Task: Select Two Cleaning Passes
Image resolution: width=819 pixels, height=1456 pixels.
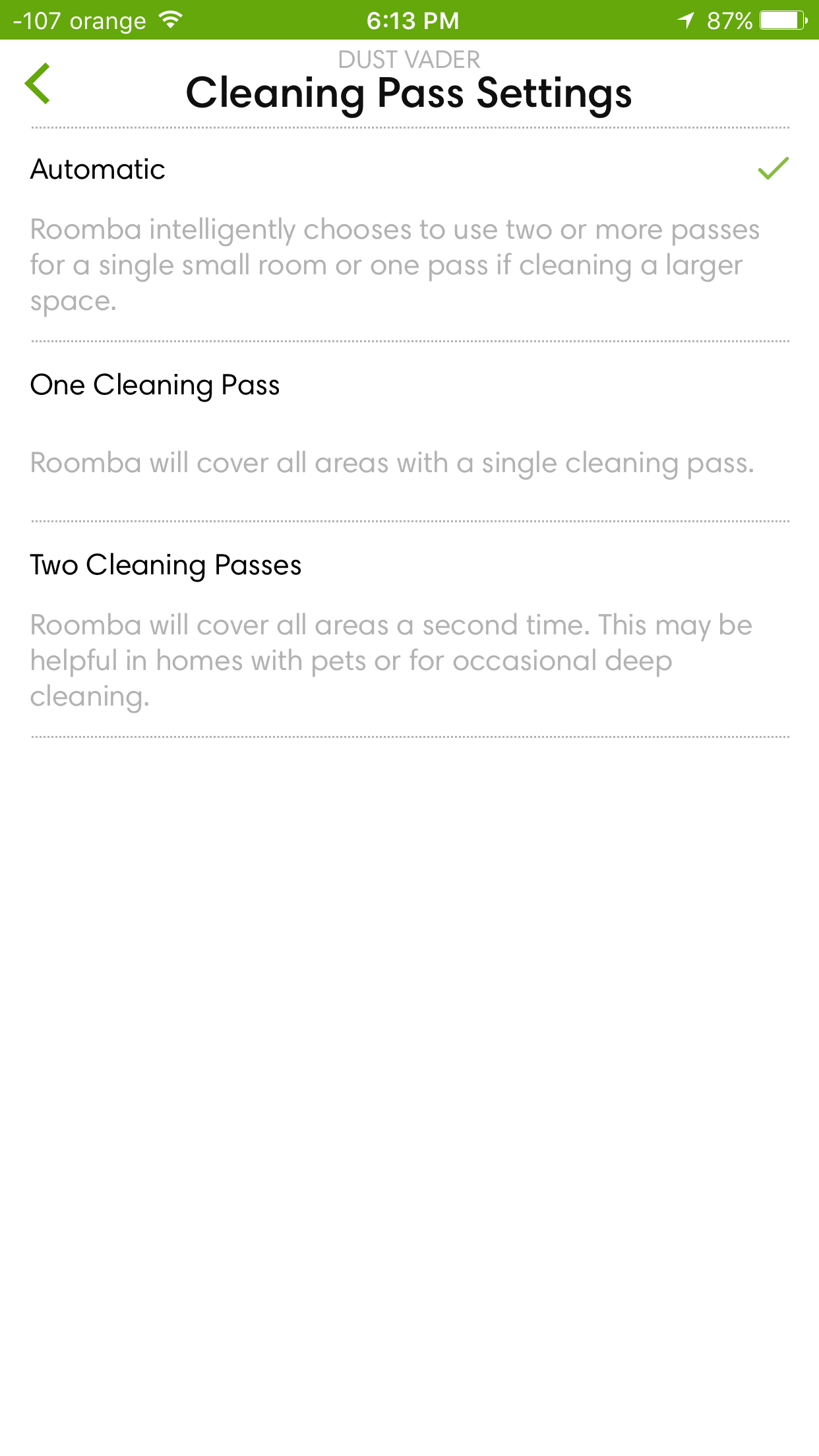Action: pyautogui.click(x=409, y=629)
